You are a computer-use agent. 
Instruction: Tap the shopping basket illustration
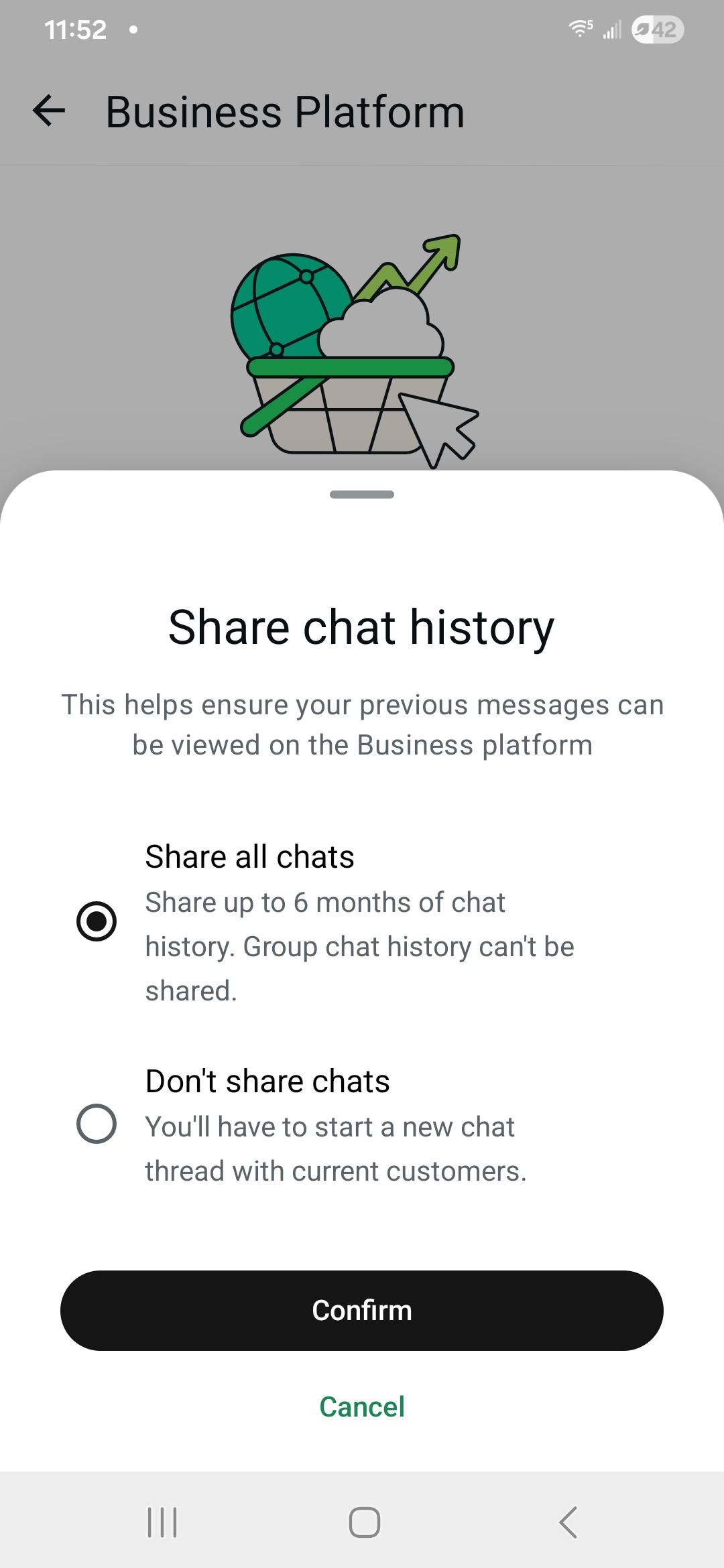349,402
